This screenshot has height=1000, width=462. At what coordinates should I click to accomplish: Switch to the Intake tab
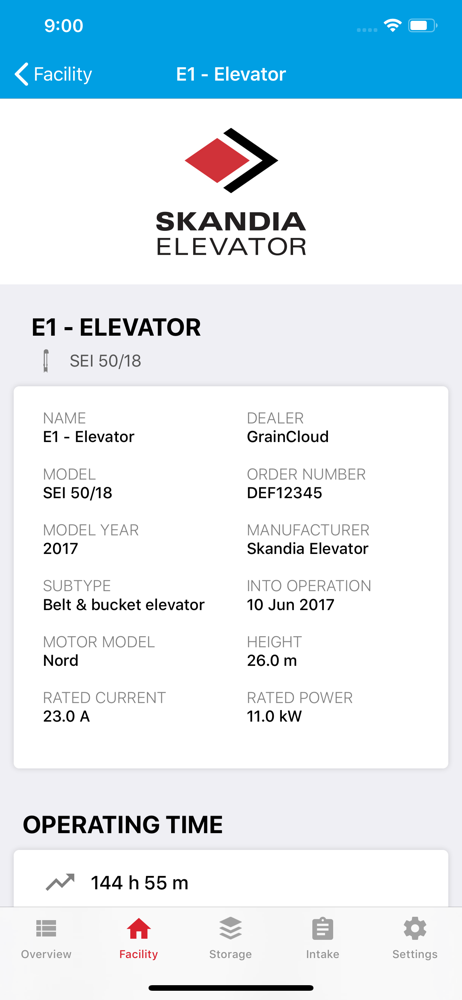point(323,939)
